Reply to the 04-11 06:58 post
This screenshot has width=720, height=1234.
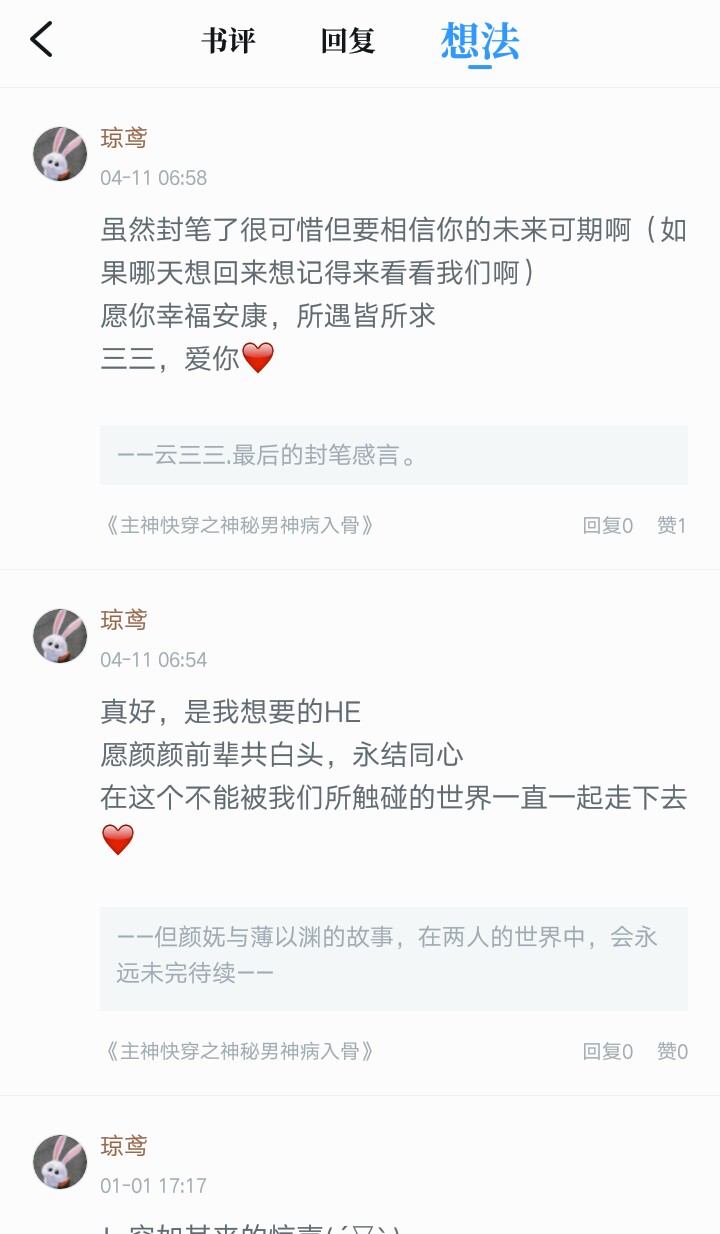click(608, 525)
